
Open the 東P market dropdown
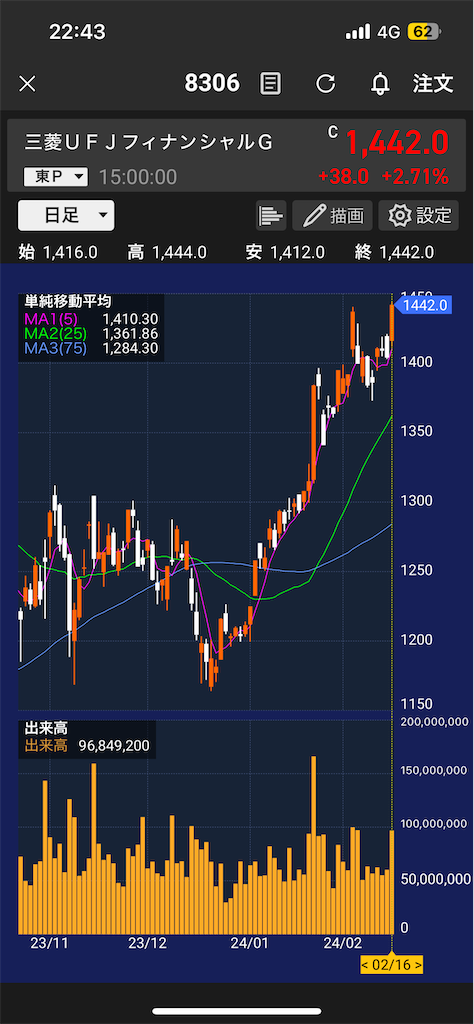(55, 176)
